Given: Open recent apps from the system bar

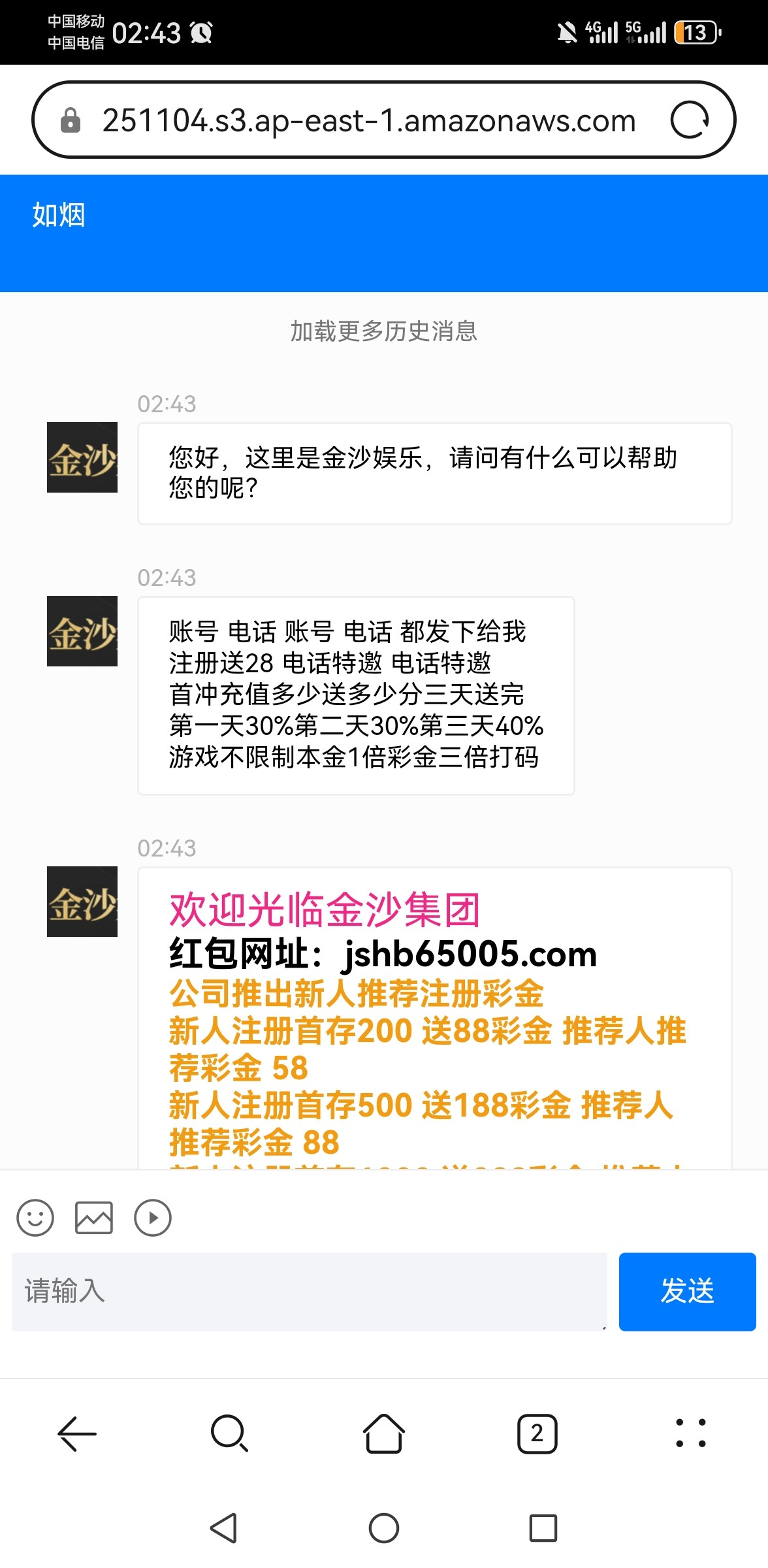Looking at the screenshot, I should (543, 1528).
